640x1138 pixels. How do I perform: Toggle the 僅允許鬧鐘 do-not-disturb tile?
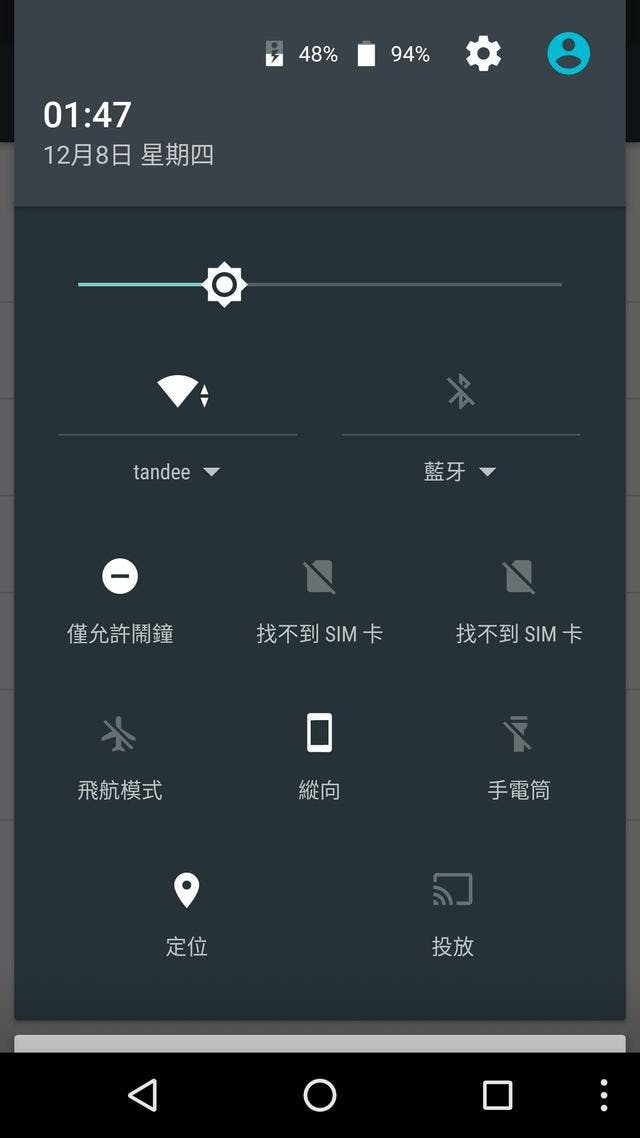point(120,577)
